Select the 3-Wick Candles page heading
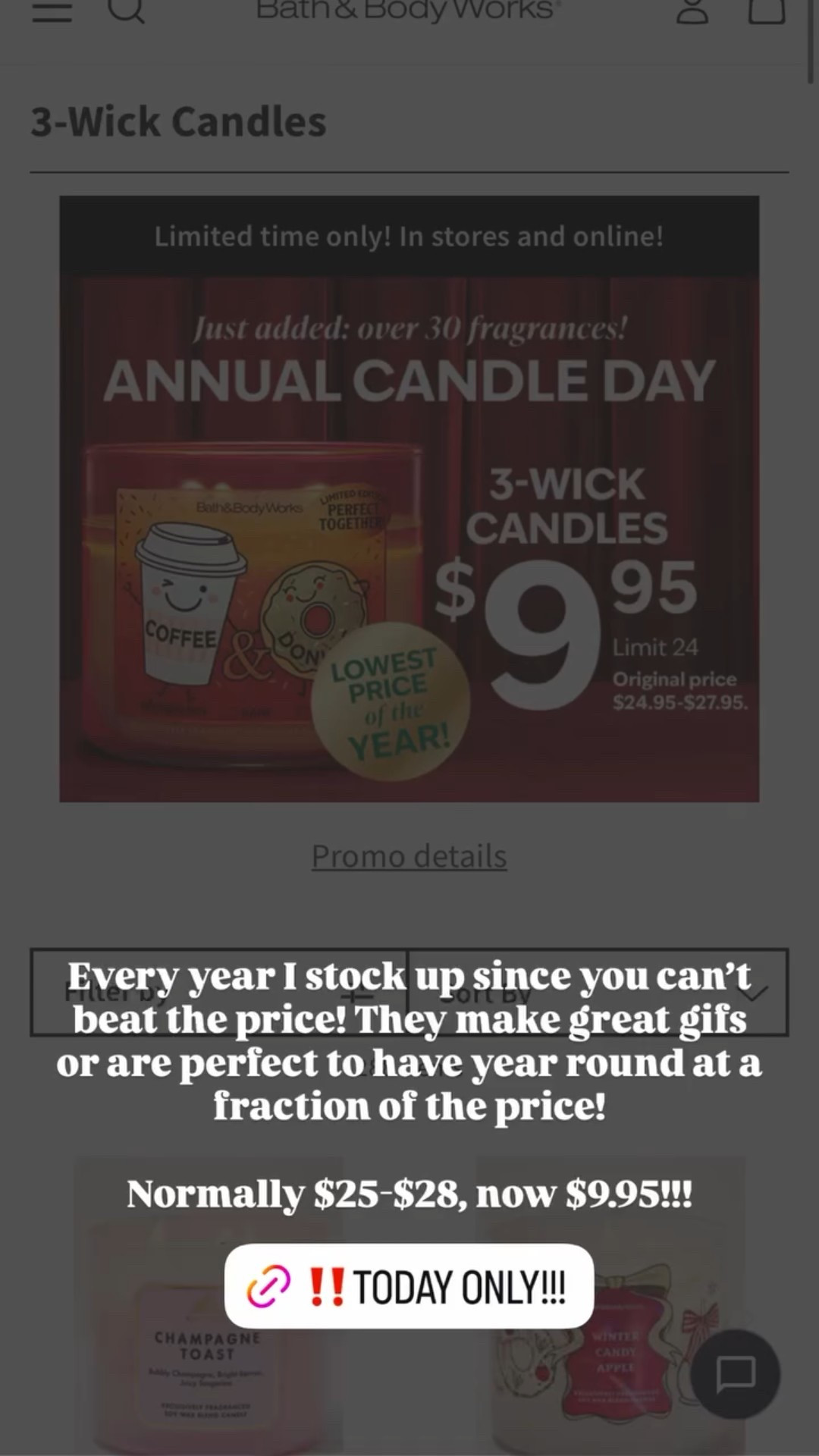819x1456 pixels. click(x=178, y=121)
